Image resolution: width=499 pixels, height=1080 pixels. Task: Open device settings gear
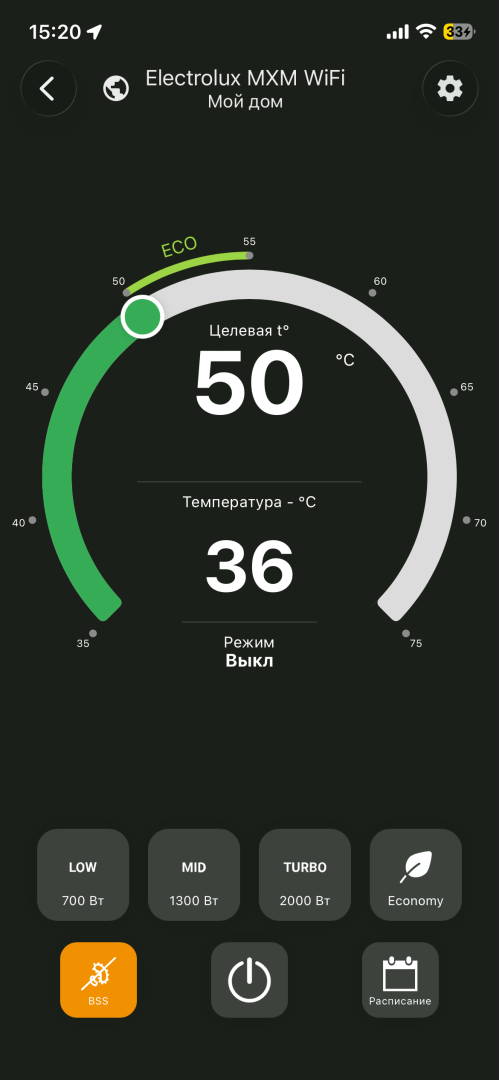[450, 89]
